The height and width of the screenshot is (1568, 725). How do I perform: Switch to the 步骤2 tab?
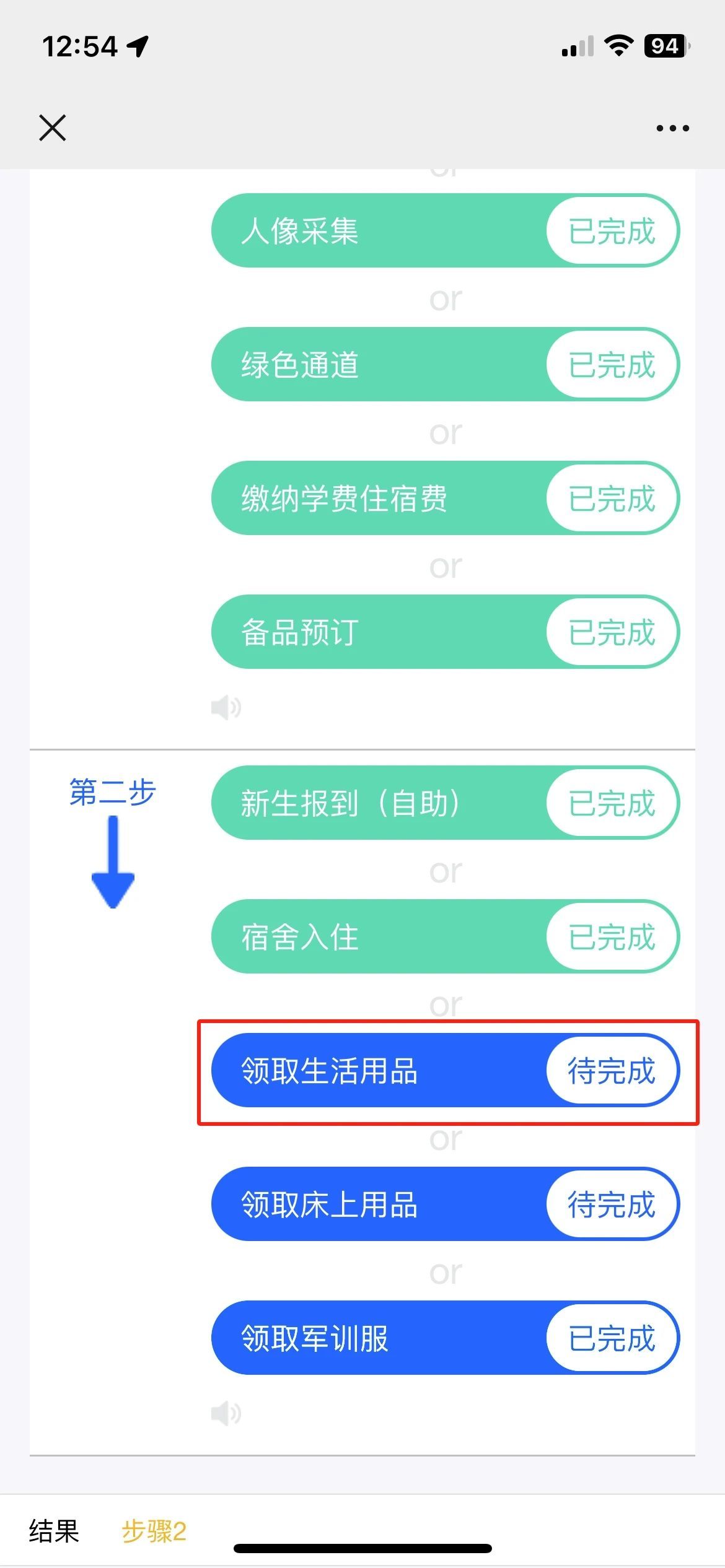[154, 1531]
